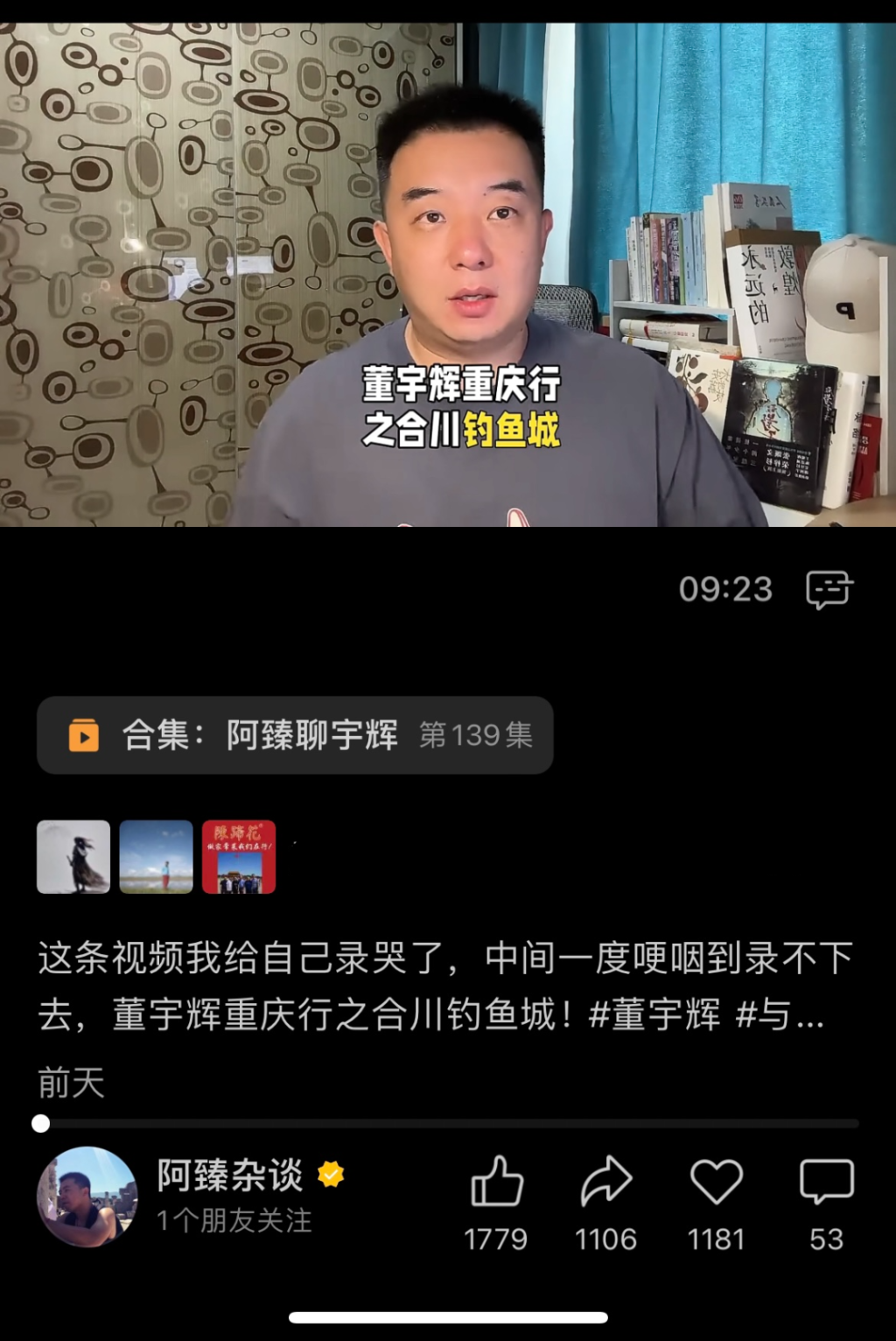Image resolution: width=896 pixels, height=1341 pixels.
Task: Open 阿臻杂谈 channel name
Action: [230, 1175]
